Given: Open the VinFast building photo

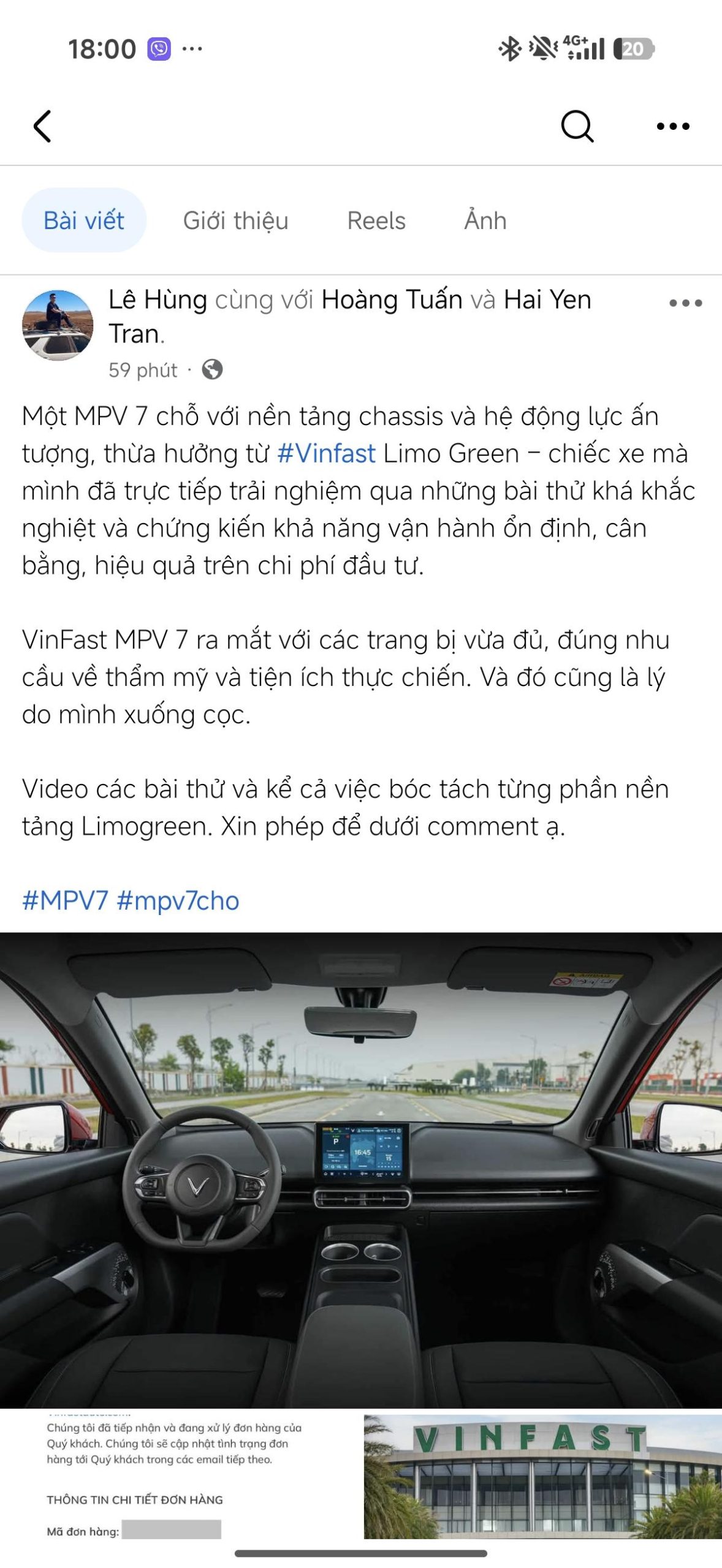Looking at the screenshot, I should click(x=542, y=1476).
